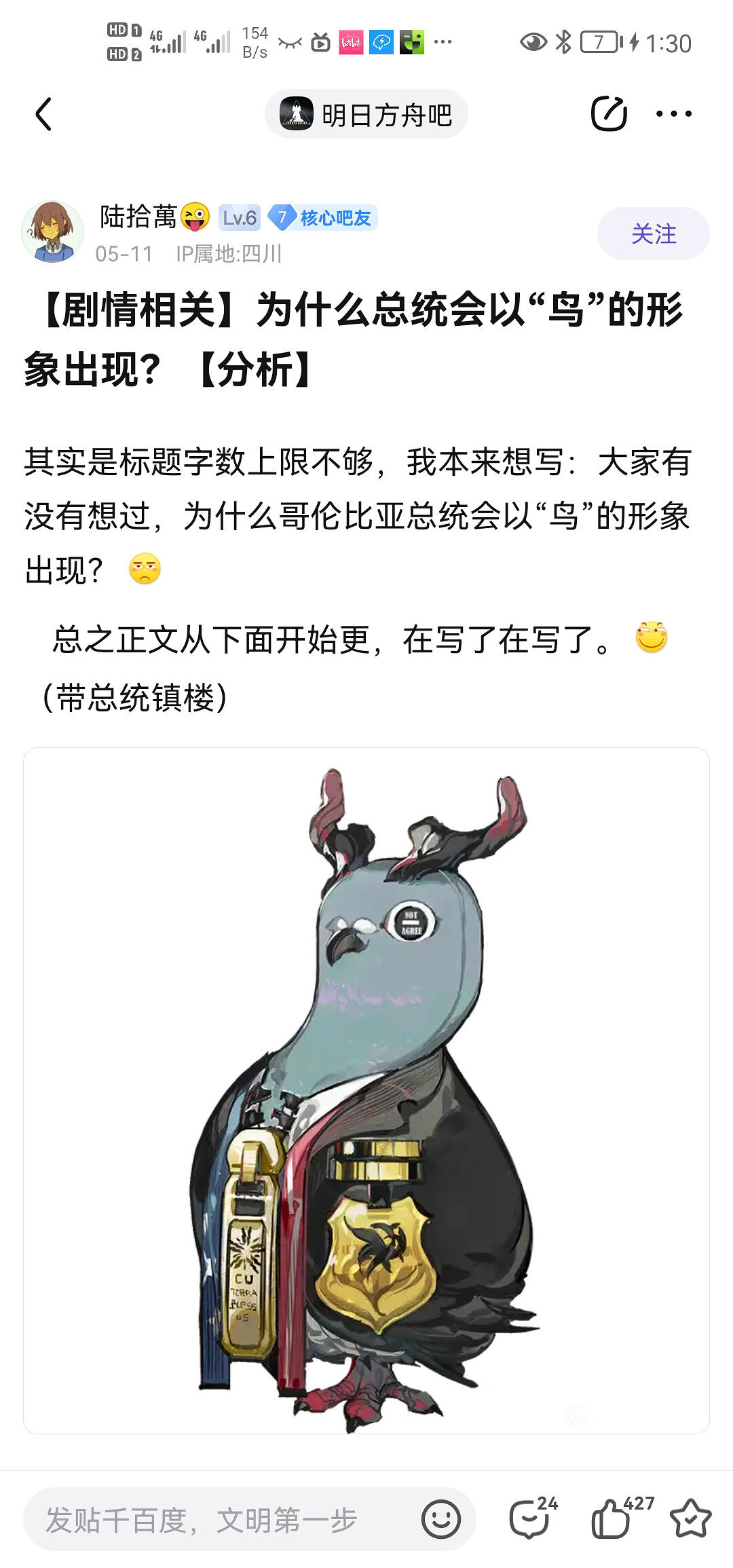Follow the author with 关注 button
Screen dimensions: 733x1568
(x=653, y=234)
